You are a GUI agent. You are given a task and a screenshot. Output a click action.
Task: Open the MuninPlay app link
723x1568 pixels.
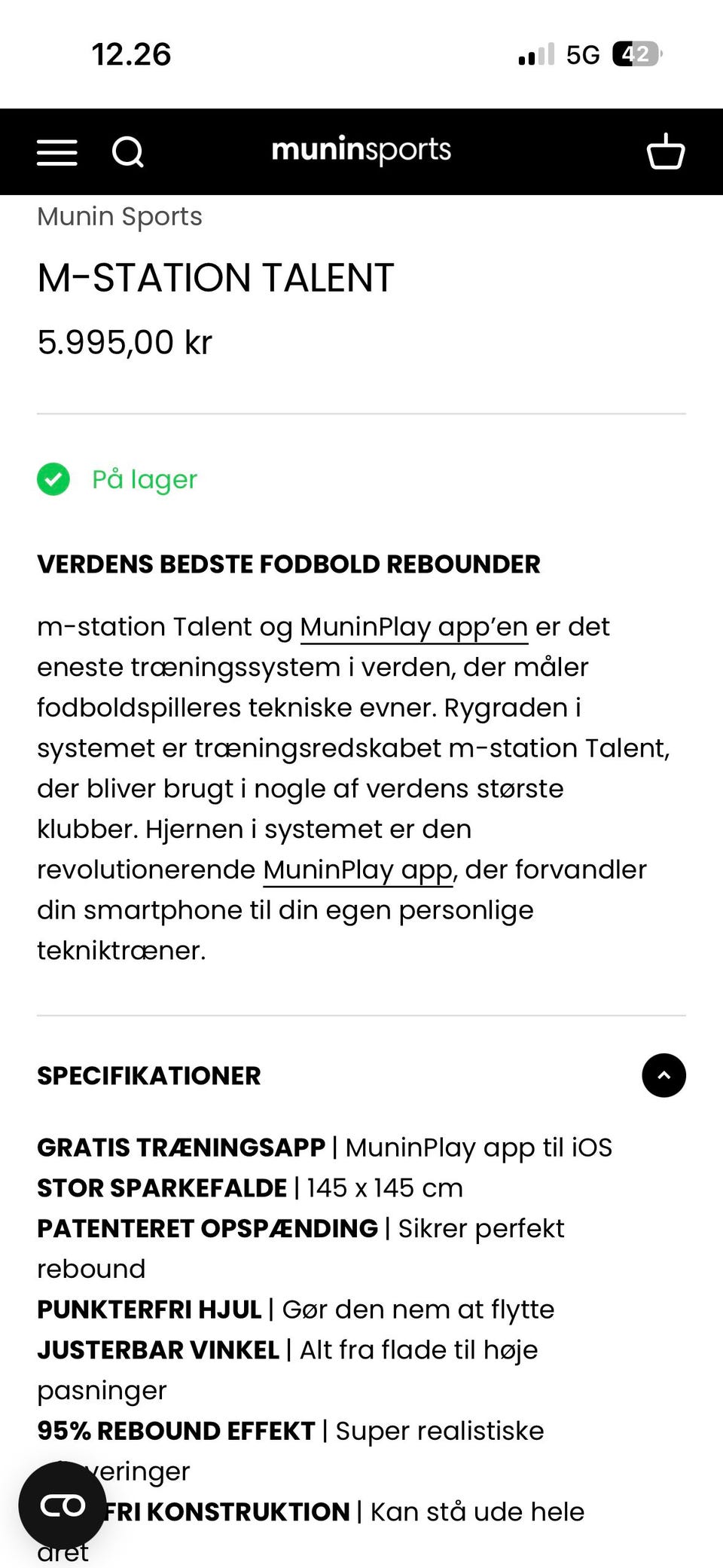pos(358,869)
